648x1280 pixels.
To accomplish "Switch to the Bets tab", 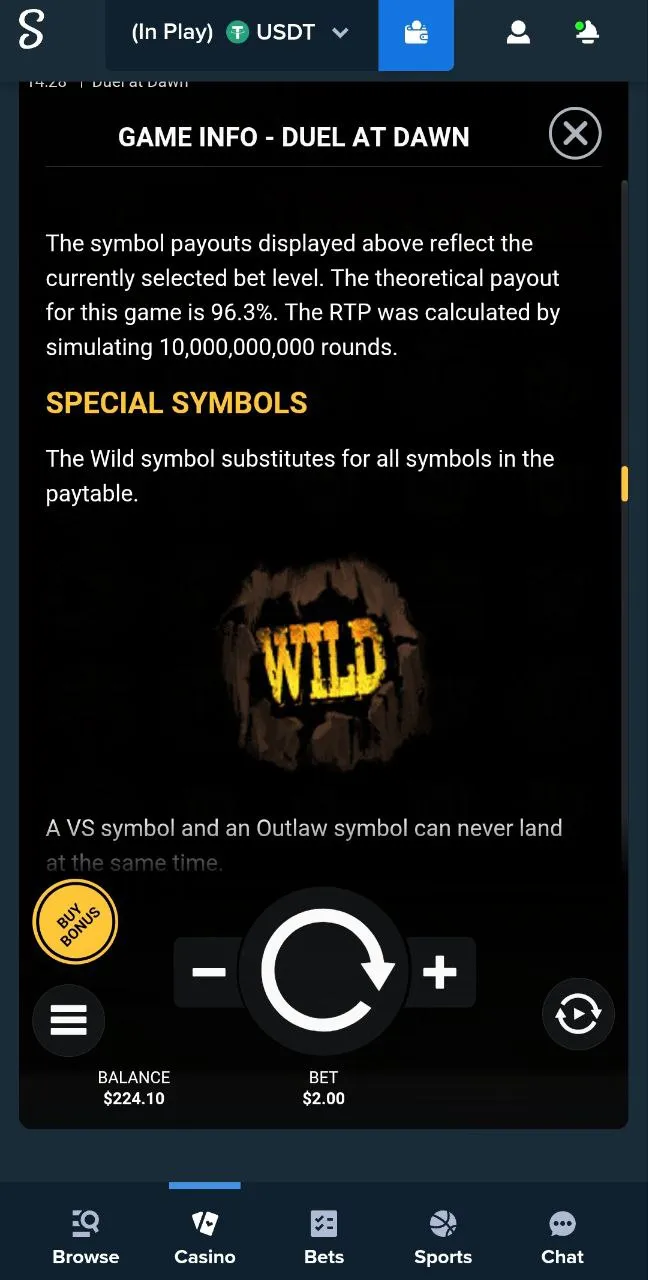I will (324, 1236).
